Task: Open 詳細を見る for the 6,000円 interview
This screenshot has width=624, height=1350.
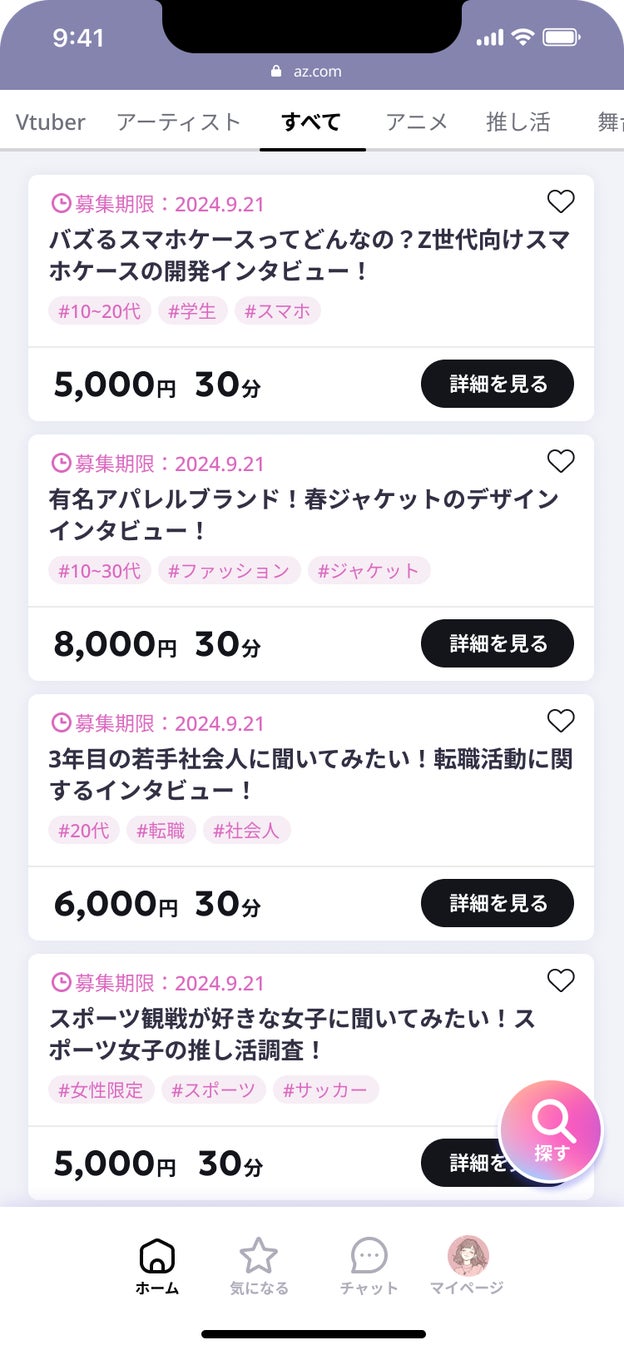Action: pyautogui.click(x=497, y=903)
